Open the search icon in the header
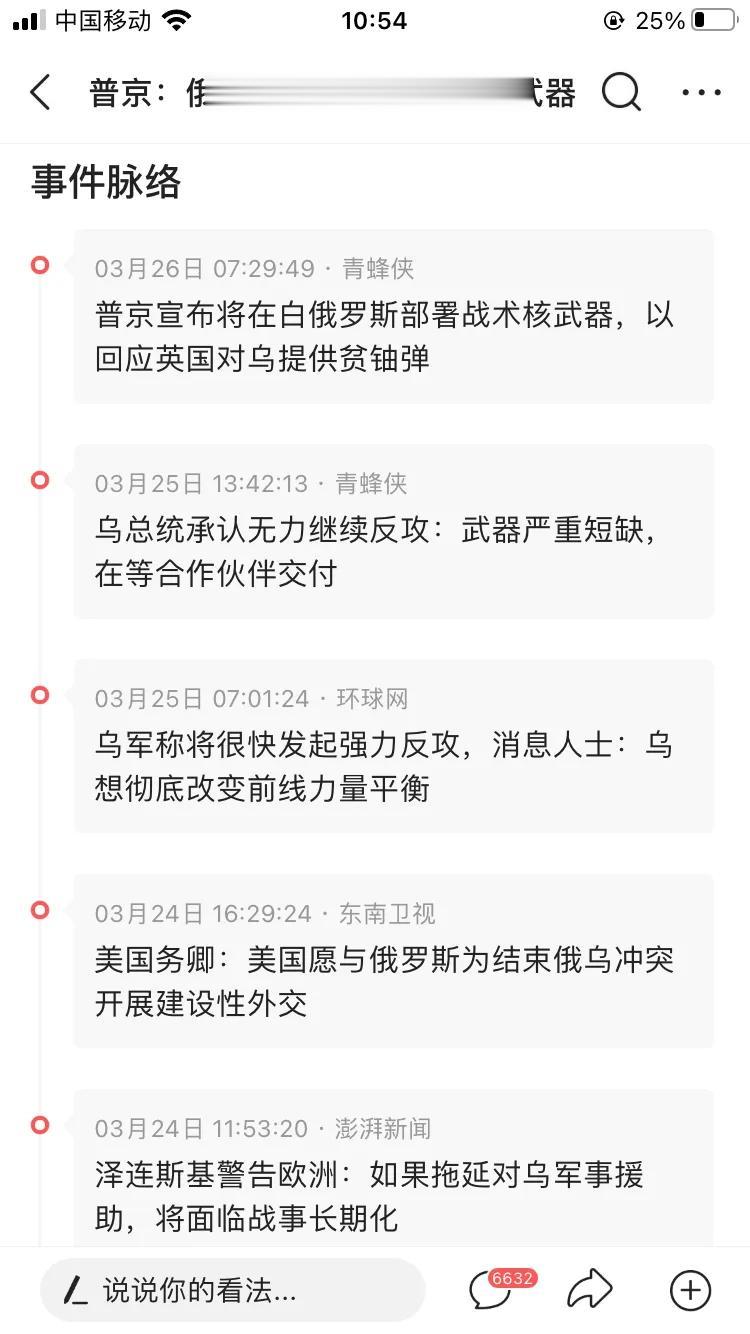Screen dimensions: 750x1334 pos(622,92)
